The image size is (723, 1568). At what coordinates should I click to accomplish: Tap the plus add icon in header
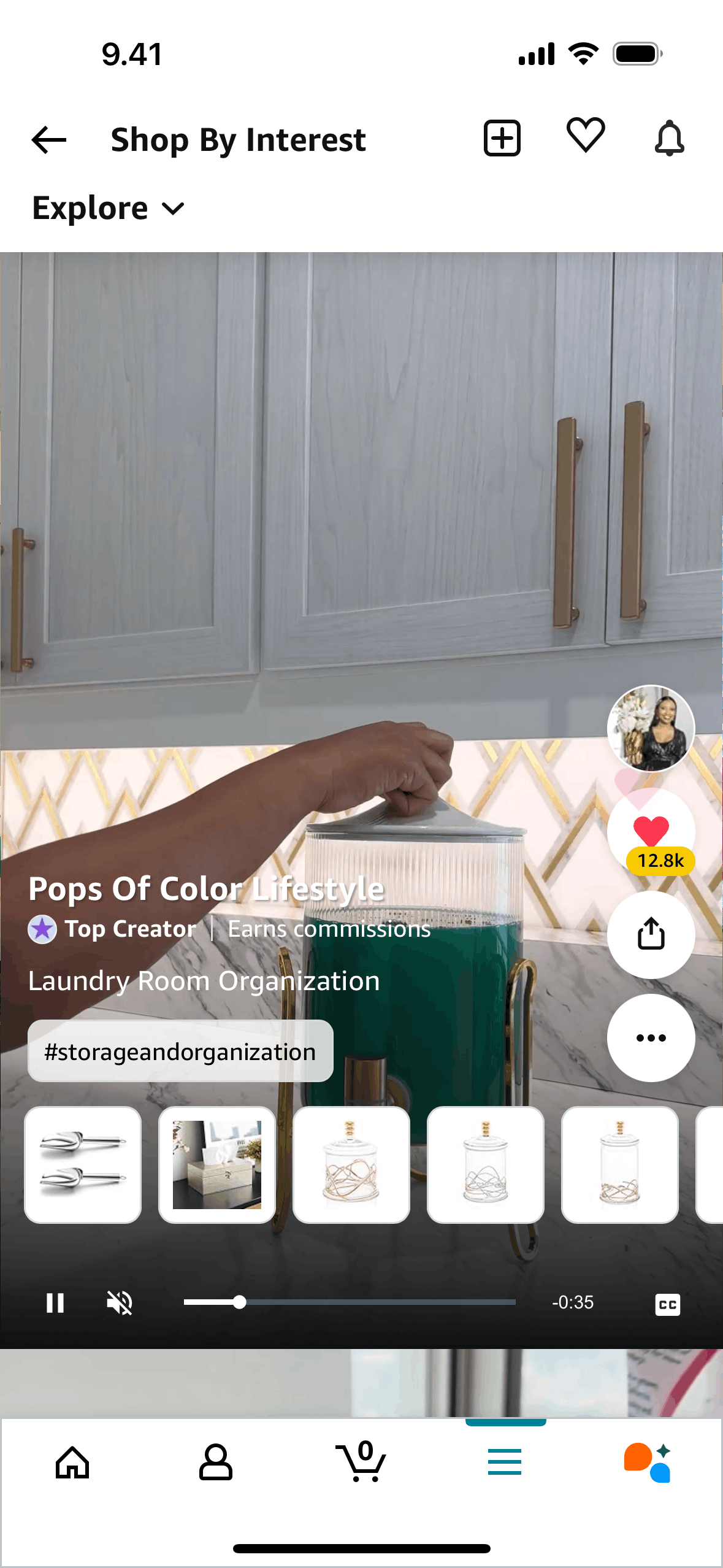coord(502,138)
